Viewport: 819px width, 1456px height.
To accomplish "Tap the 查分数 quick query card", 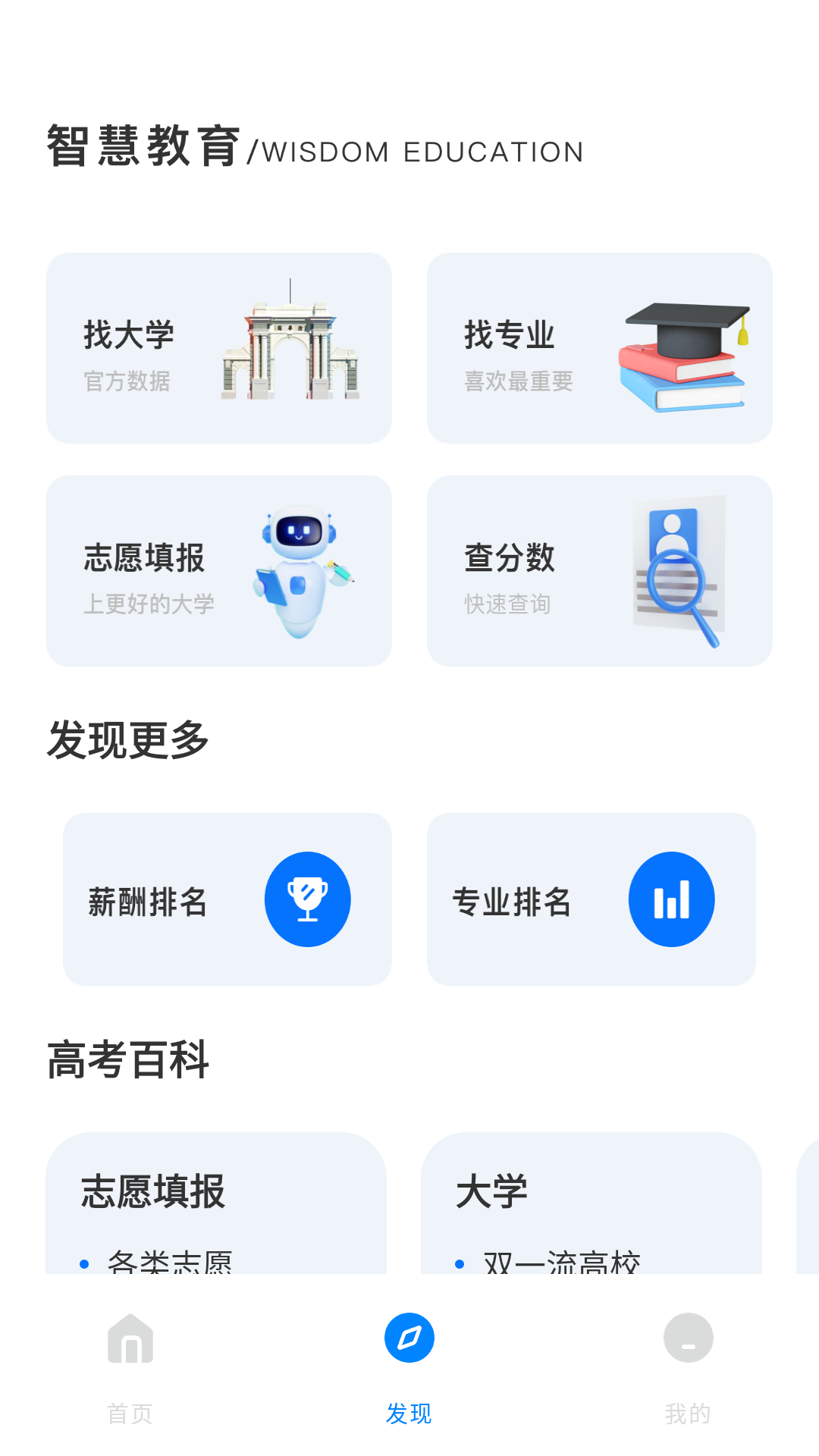I will tap(599, 571).
